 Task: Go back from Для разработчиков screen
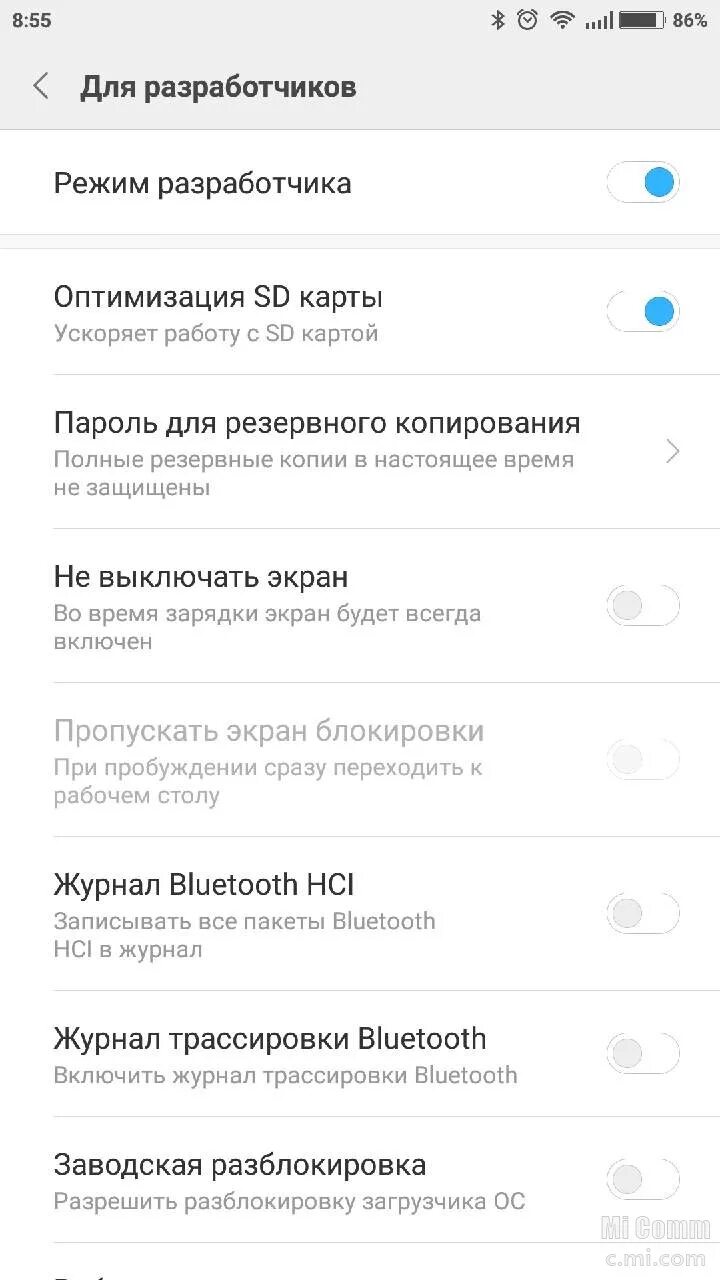click(x=41, y=87)
